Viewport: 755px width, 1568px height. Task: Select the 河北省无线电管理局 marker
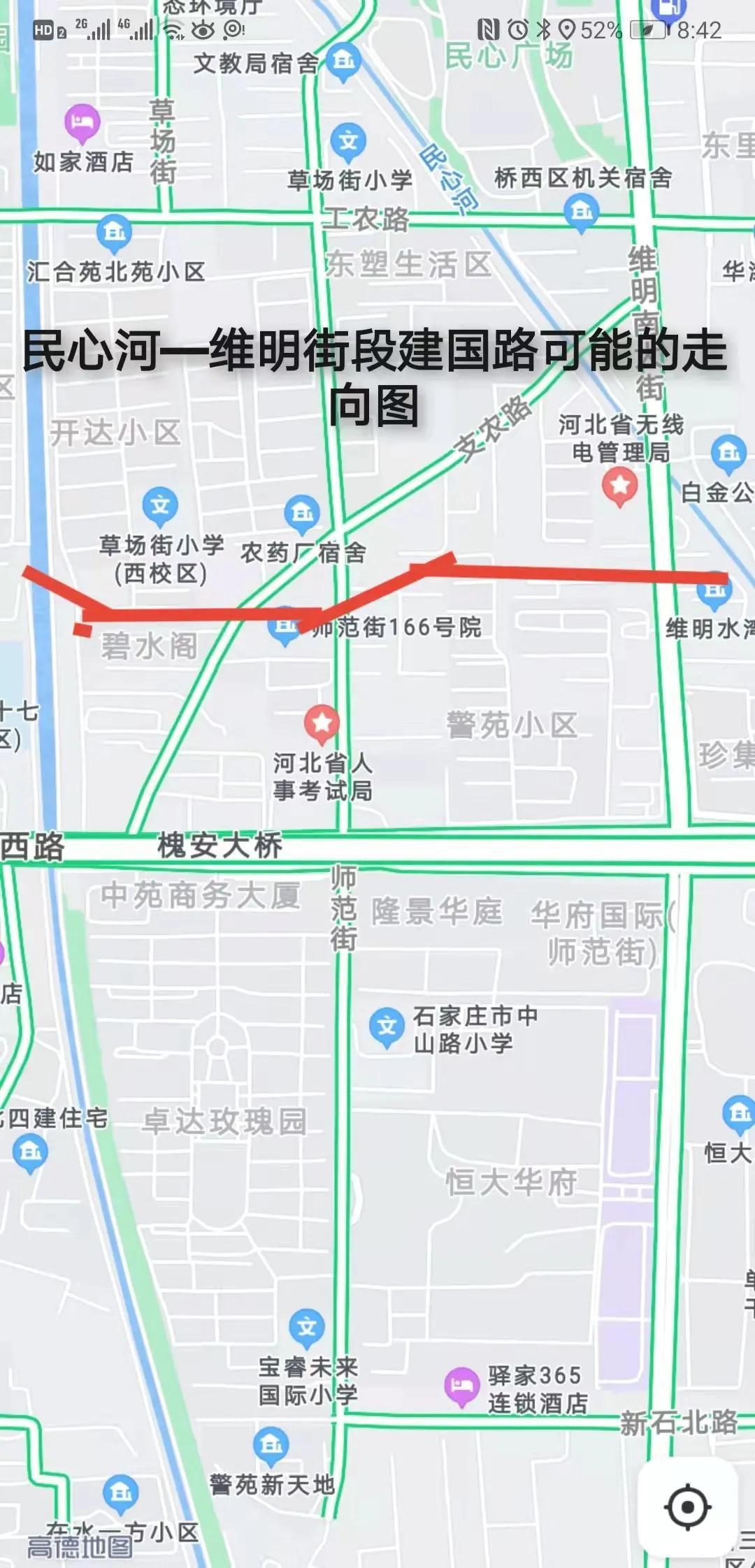point(619,485)
